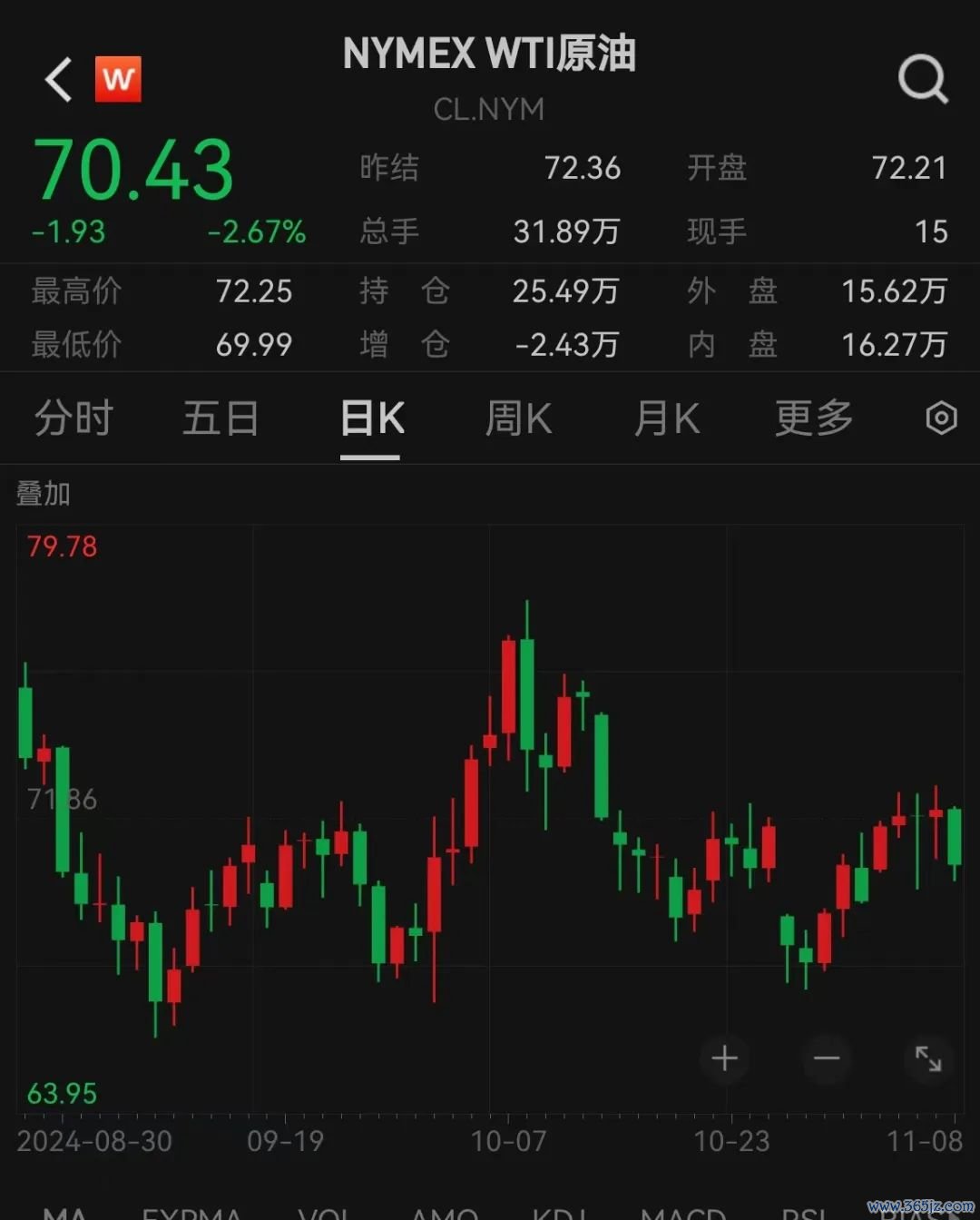The height and width of the screenshot is (1220, 980).
Task: Zoom out the chart with minus button
Action: 827,1058
